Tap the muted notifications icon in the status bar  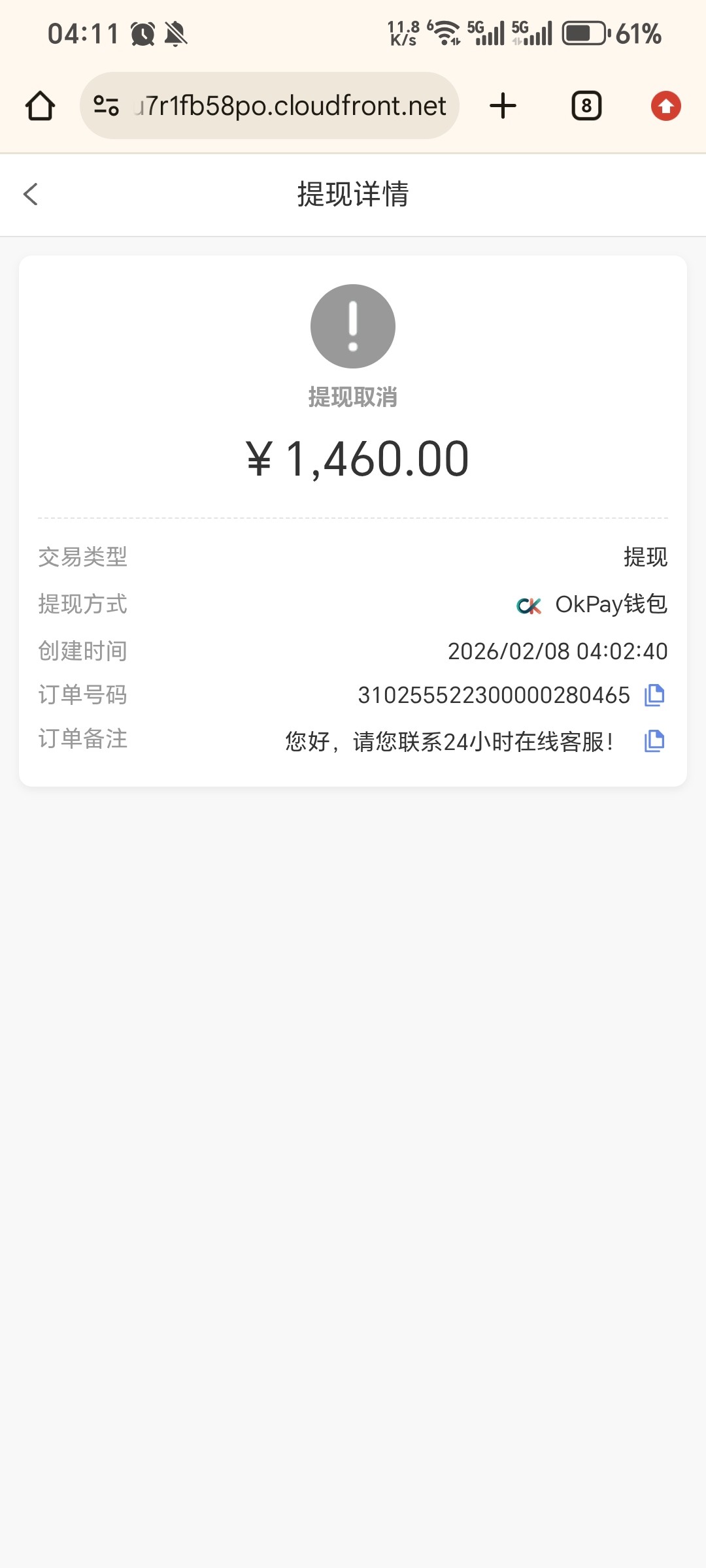(178, 33)
